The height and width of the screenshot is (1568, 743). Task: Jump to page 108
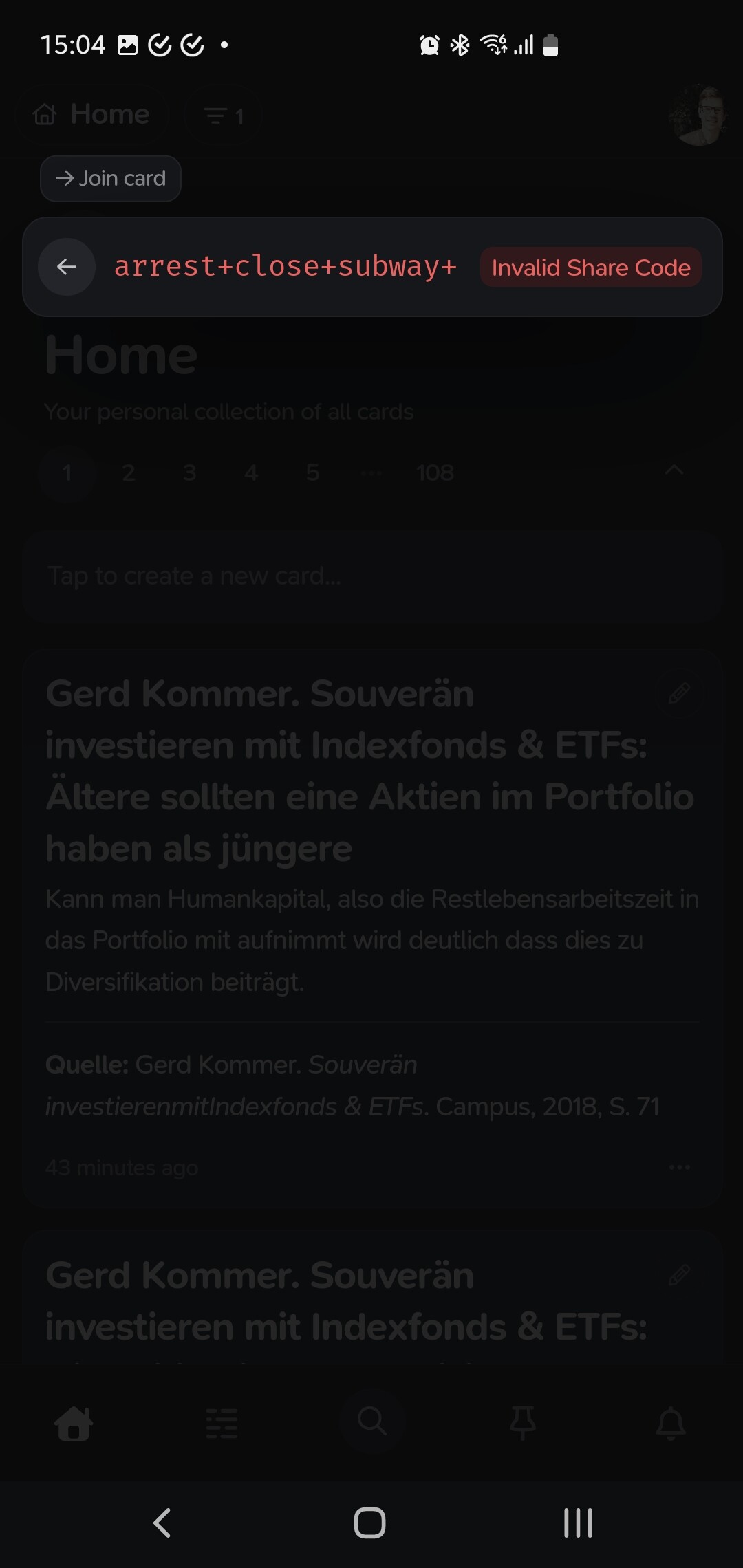(x=435, y=473)
